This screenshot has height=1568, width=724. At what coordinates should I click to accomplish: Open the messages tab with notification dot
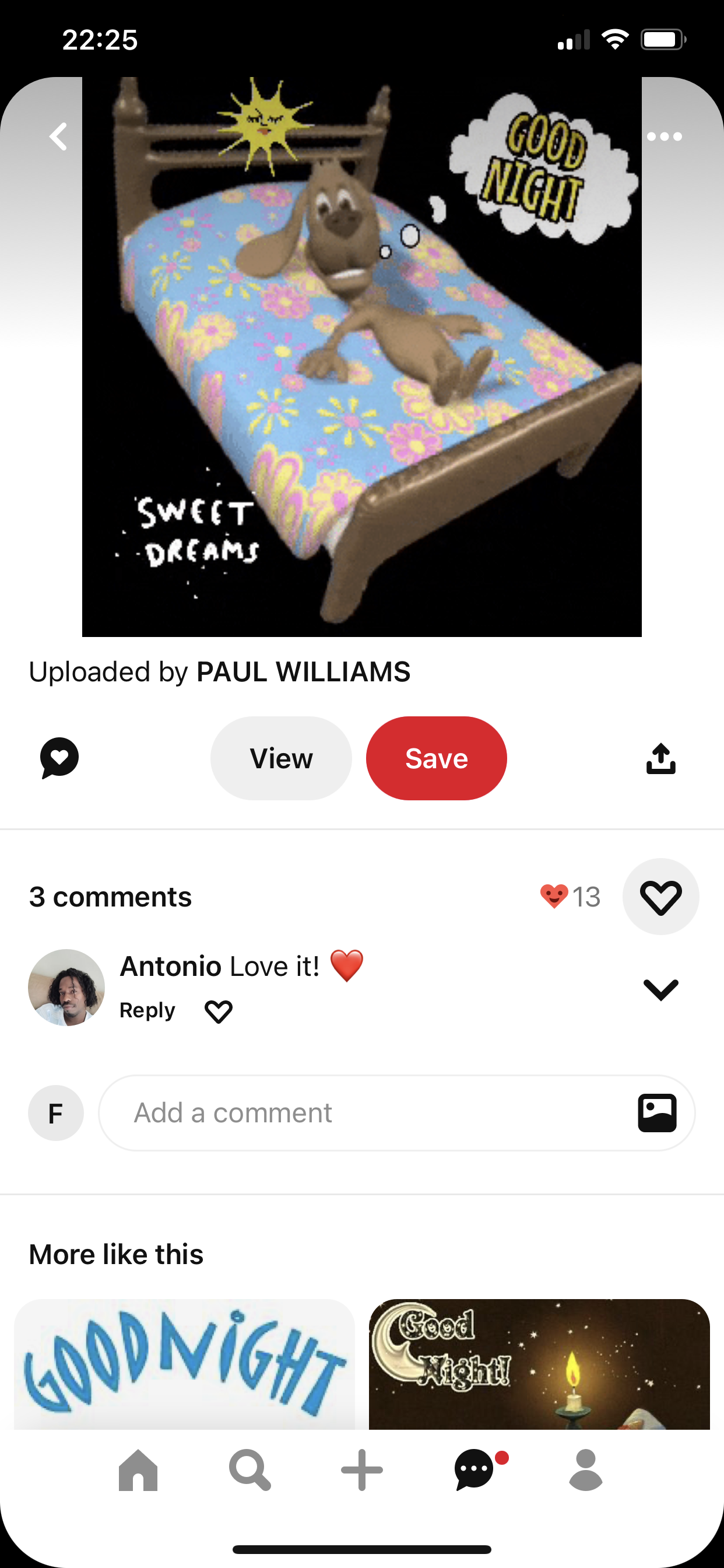[475, 1470]
